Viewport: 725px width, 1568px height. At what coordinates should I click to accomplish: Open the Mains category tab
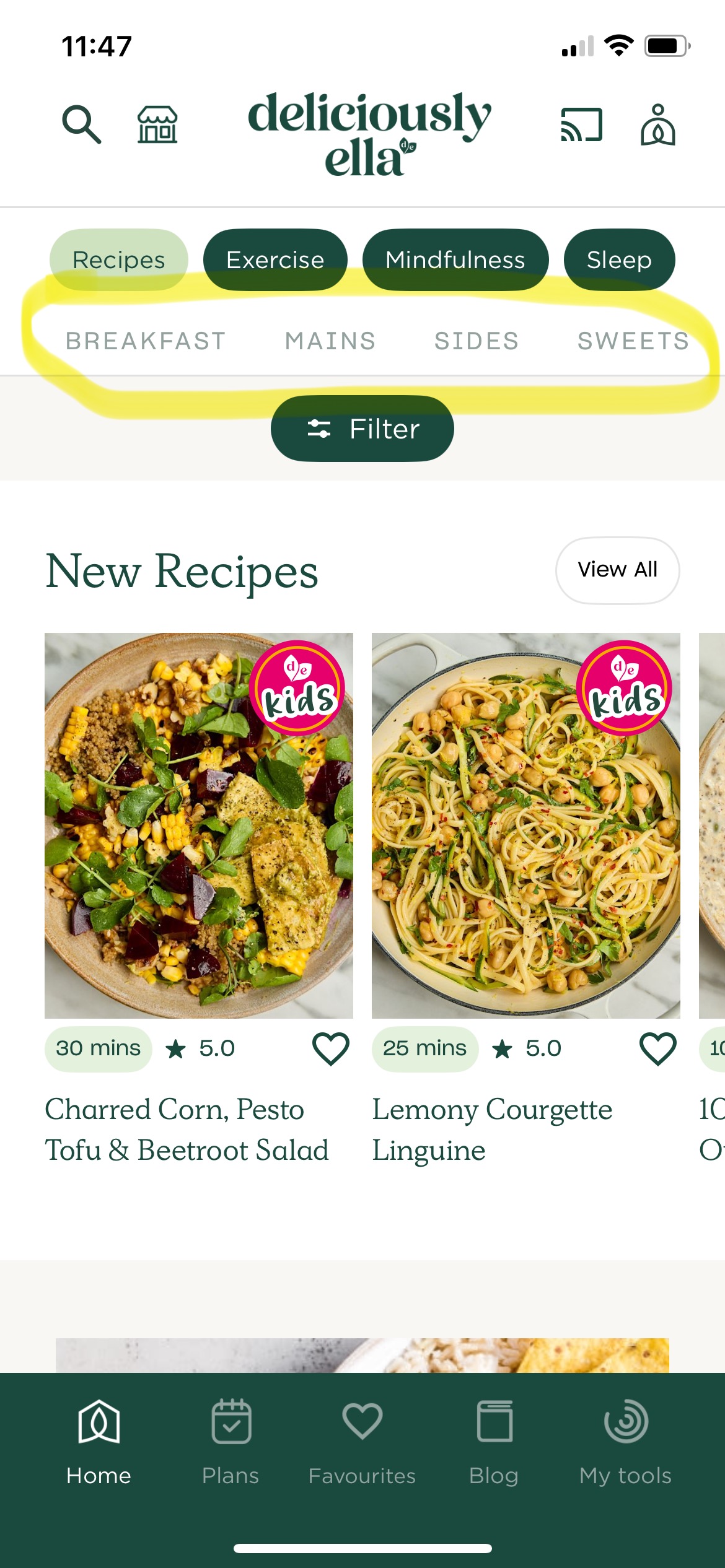click(x=330, y=341)
